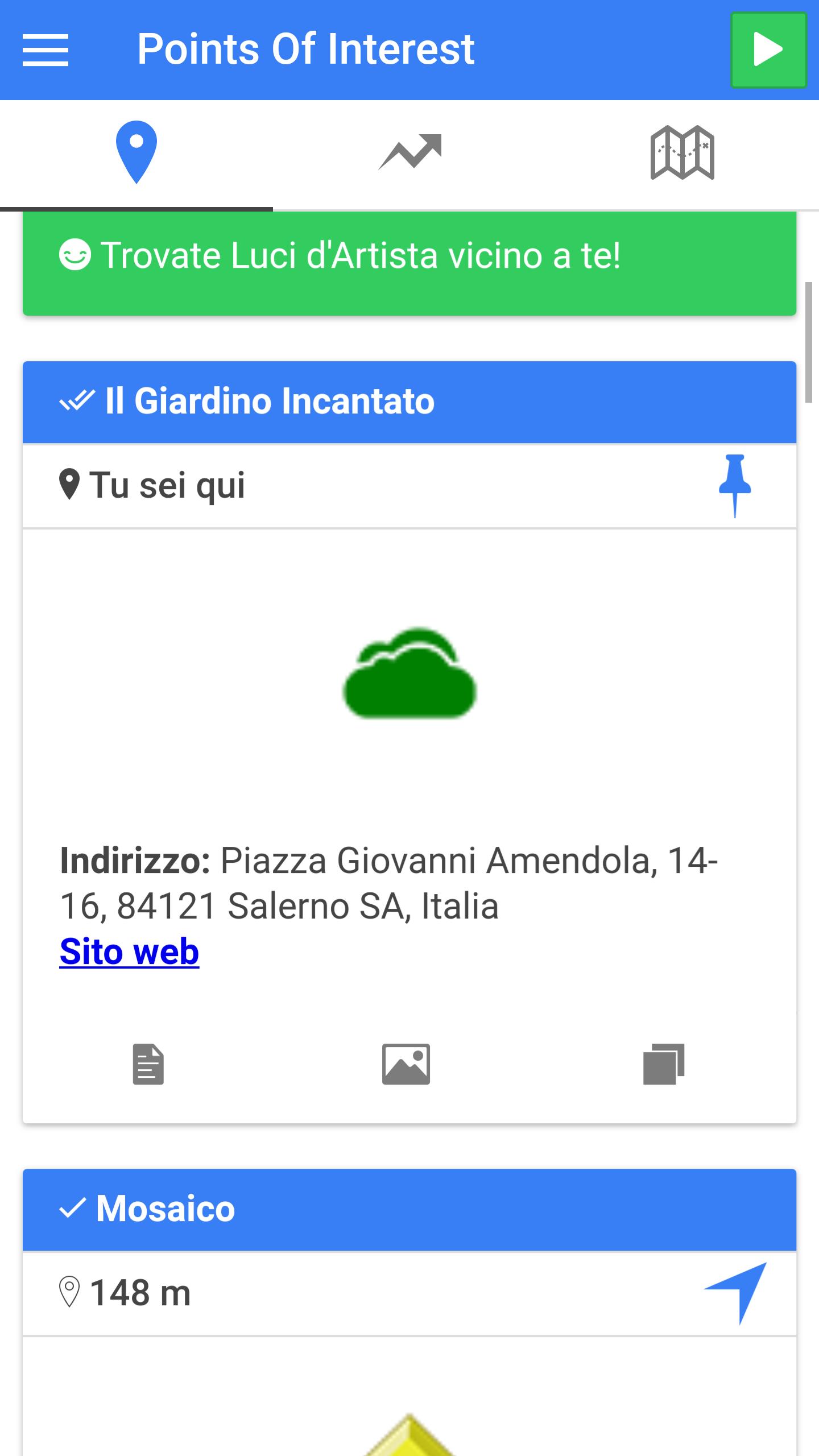Screen dimensions: 819x1456
Task: Toggle the double checkmark on Il Giardino Incantato
Action: point(77,400)
